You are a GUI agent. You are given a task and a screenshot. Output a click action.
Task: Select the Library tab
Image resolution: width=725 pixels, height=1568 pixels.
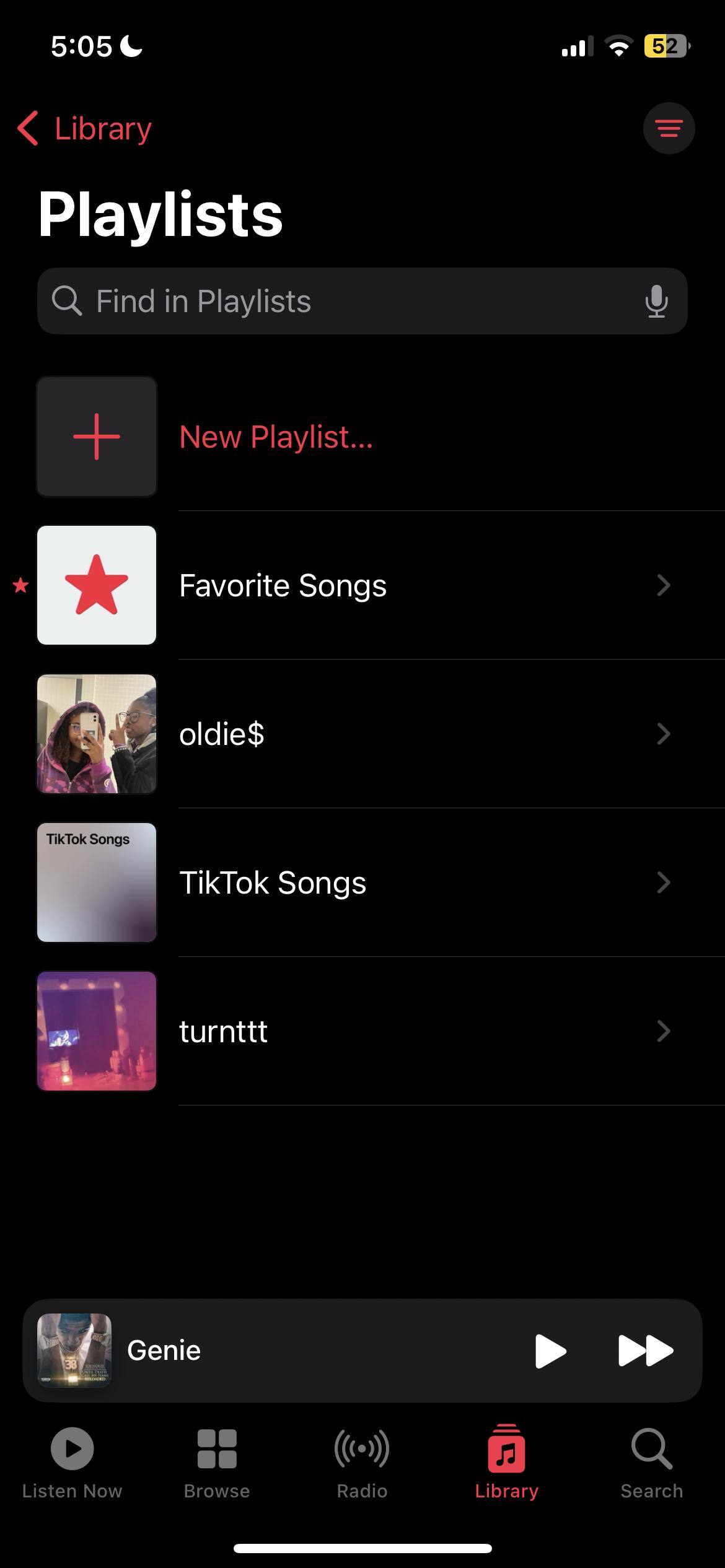point(506,1461)
